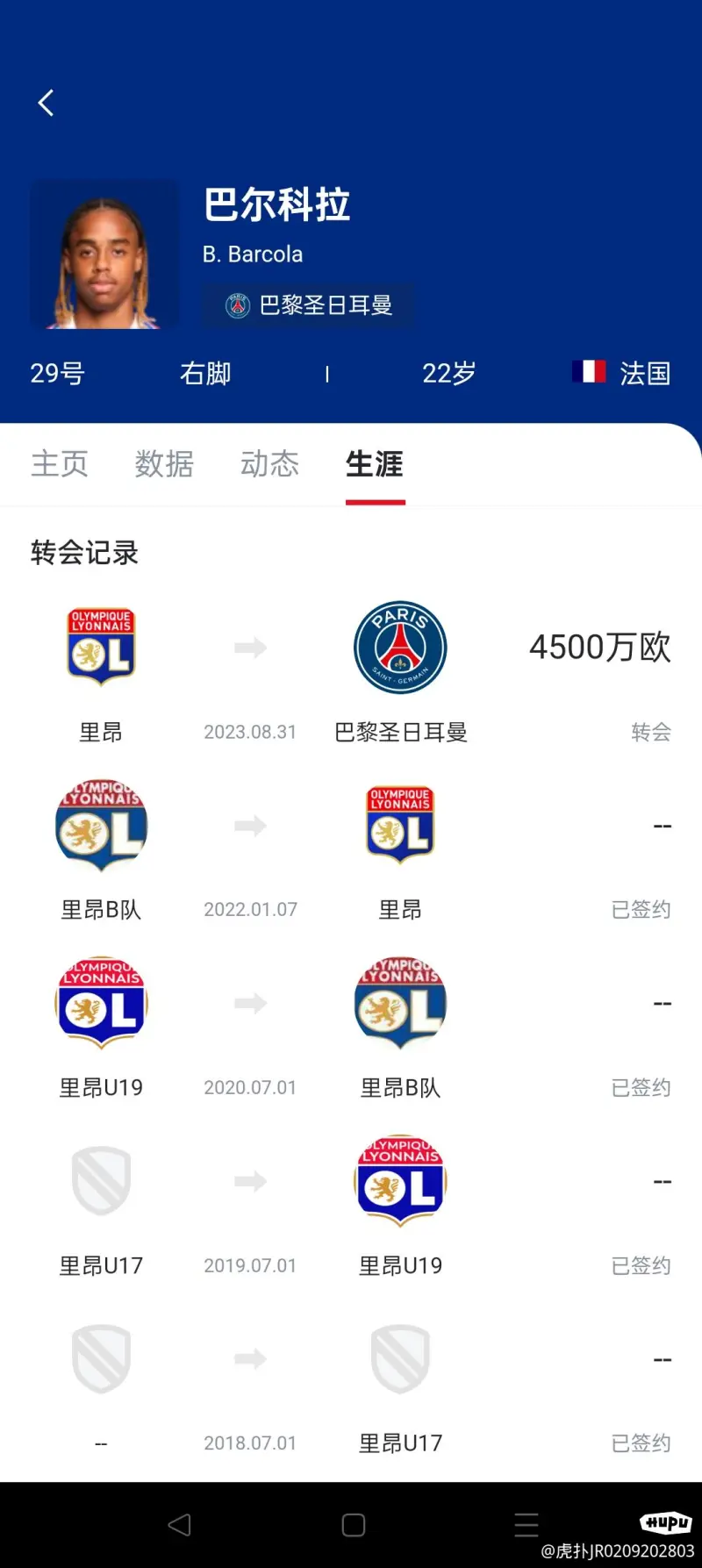Go back using the top-left arrow

pos(47,103)
